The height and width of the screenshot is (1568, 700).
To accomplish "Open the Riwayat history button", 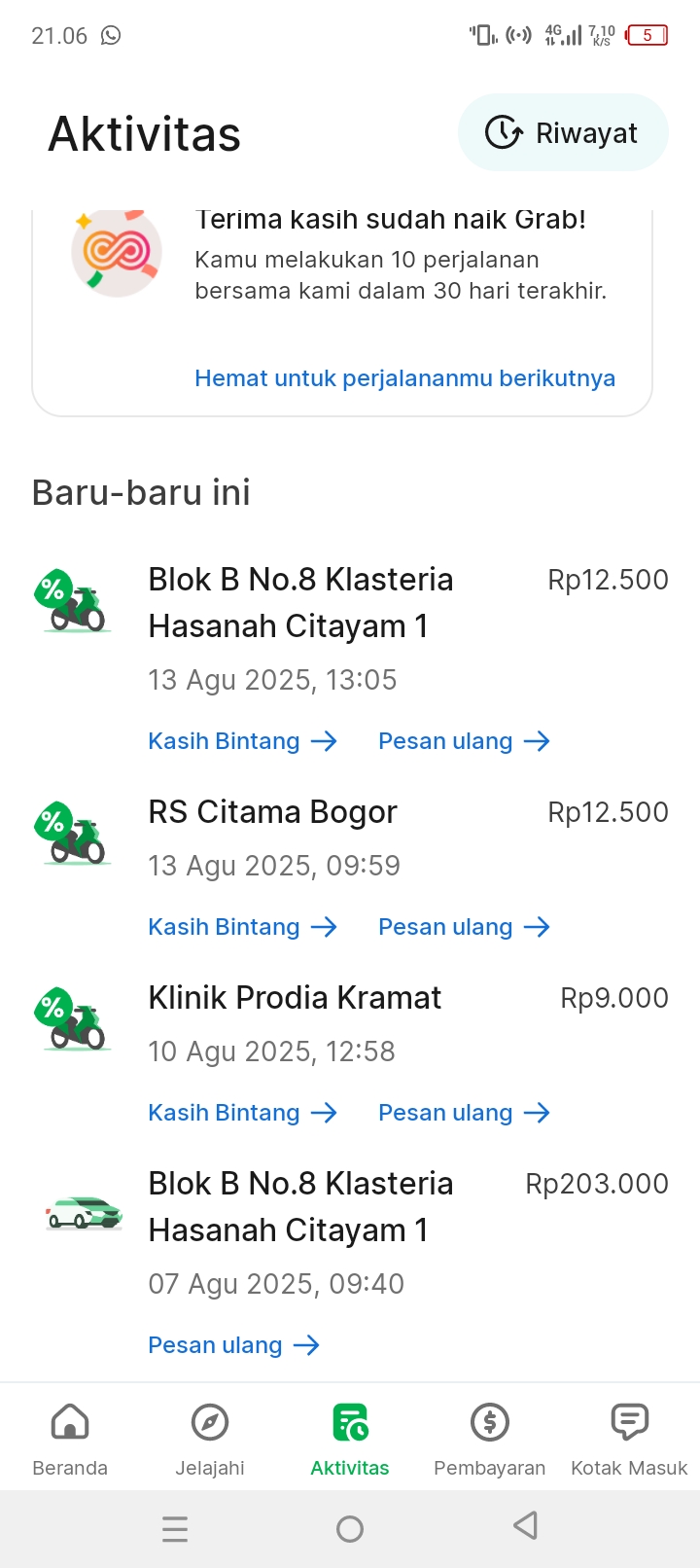I will pos(563,133).
